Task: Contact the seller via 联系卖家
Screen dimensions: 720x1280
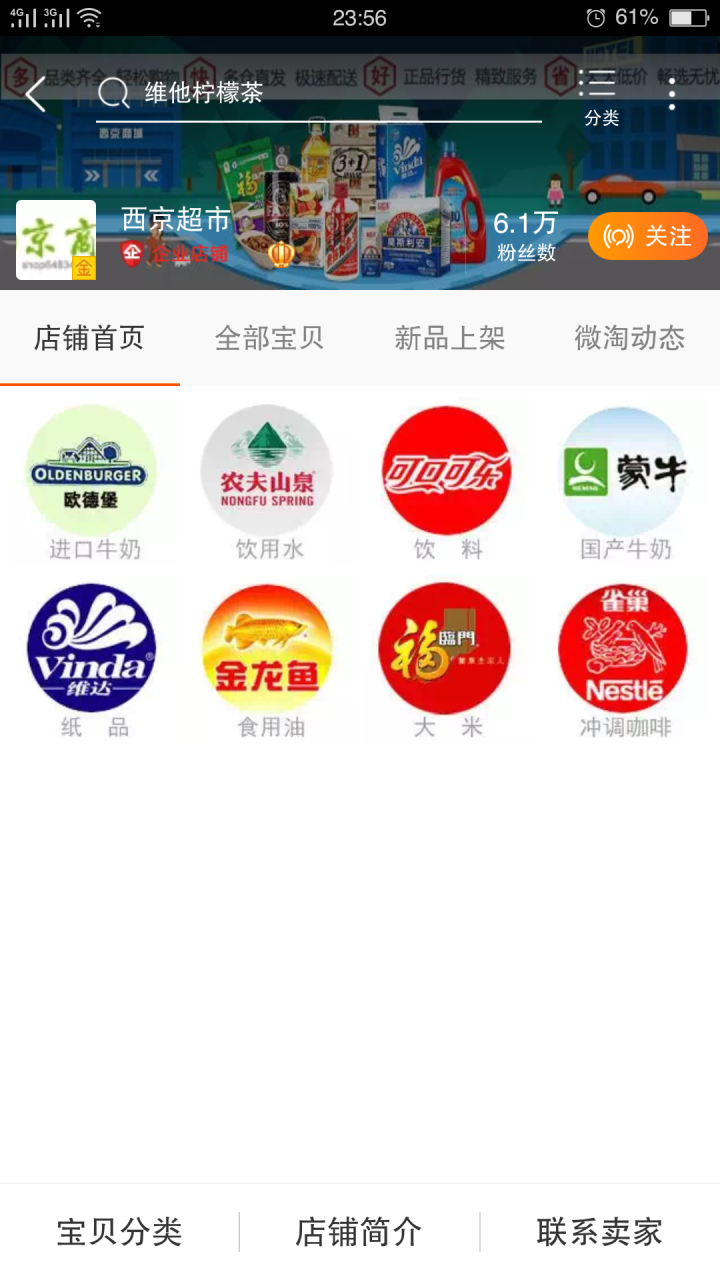Action: pyautogui.click(x=600, y=1232)
